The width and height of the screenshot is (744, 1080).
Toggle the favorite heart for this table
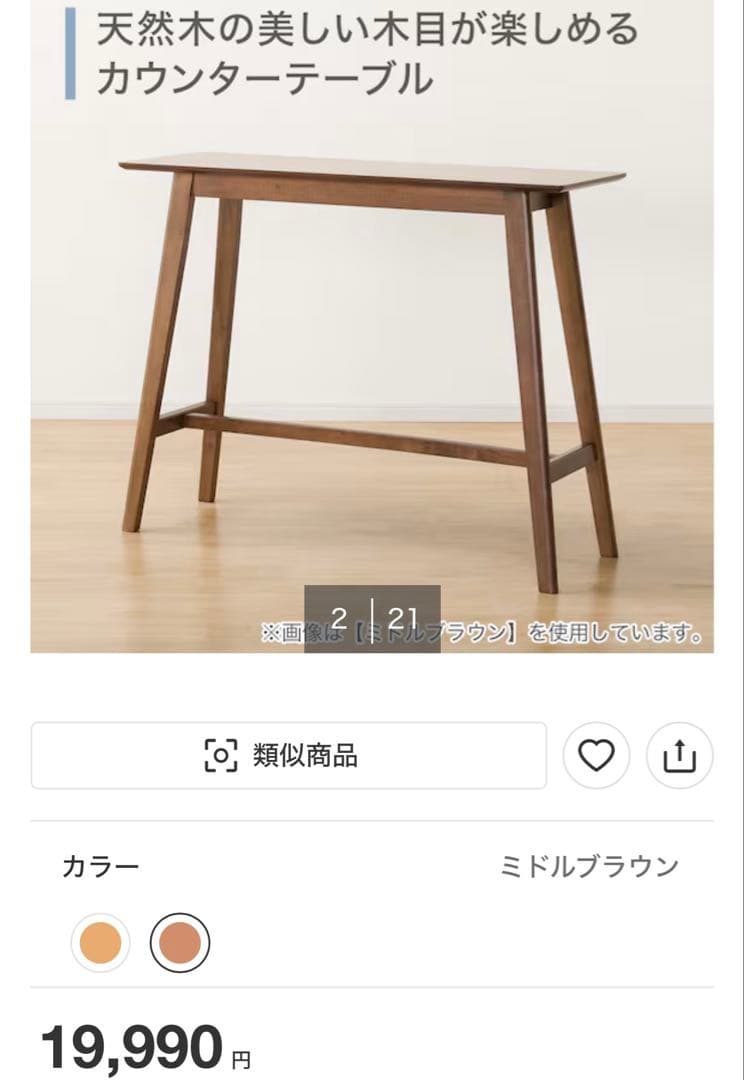pyautogui.click(x=596, y=757)
